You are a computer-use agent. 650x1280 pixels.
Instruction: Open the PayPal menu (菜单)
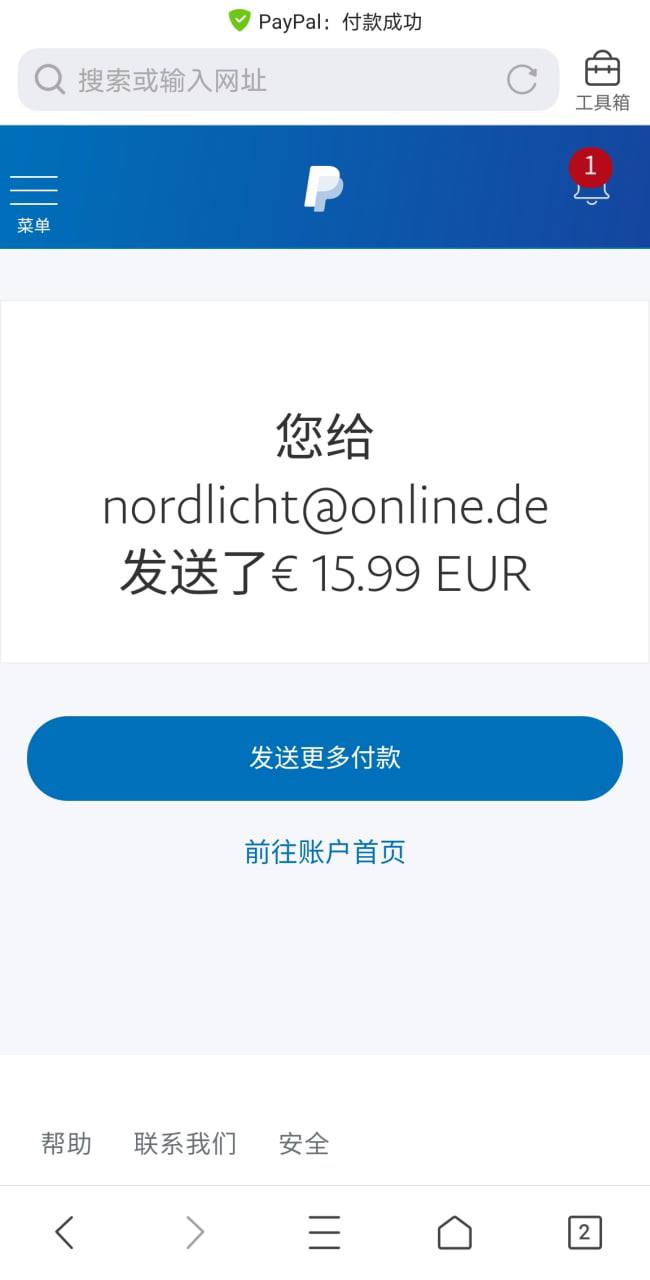tap(34, 200)
